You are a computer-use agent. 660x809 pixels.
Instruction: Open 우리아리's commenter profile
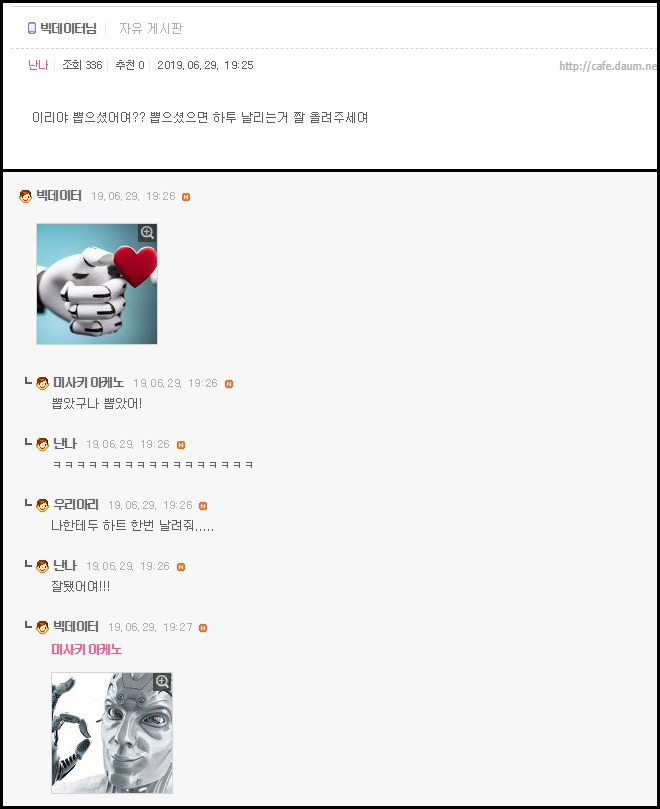click(x=75, y=505)
